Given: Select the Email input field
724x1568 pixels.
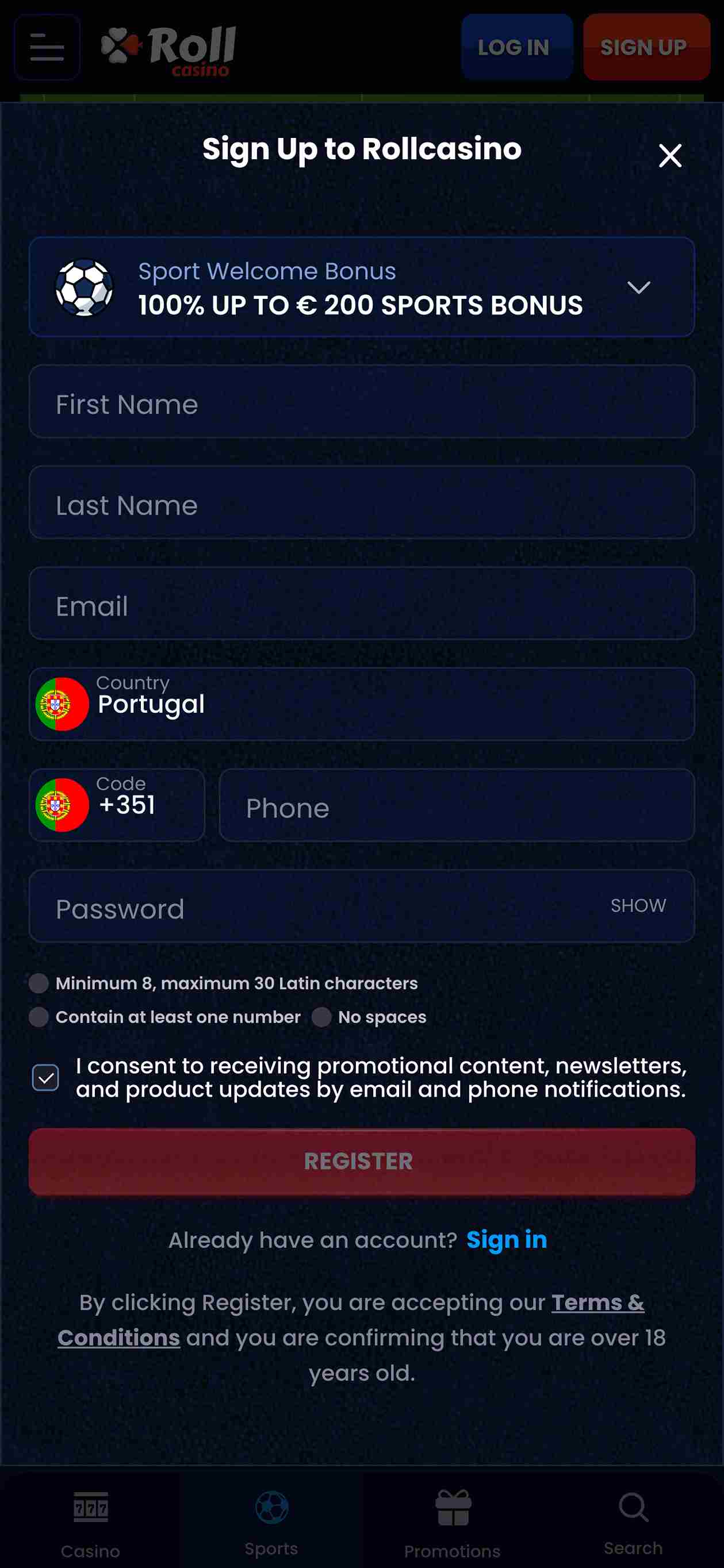Looking at the screenshot, I should 362,604.
